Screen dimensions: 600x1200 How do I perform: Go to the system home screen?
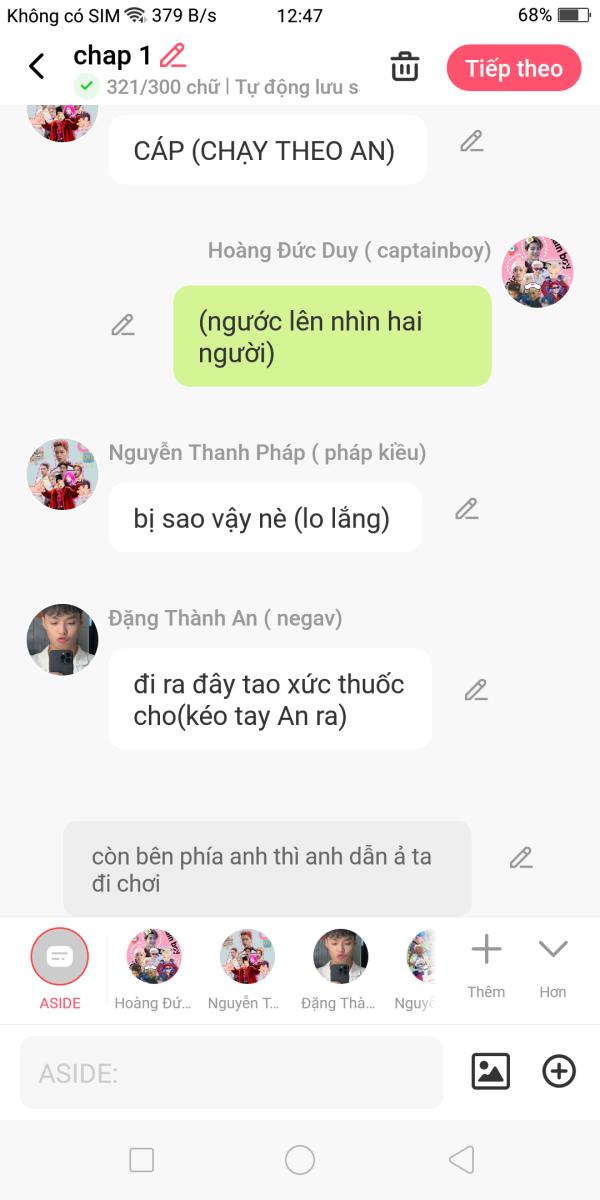(300, 1160)
